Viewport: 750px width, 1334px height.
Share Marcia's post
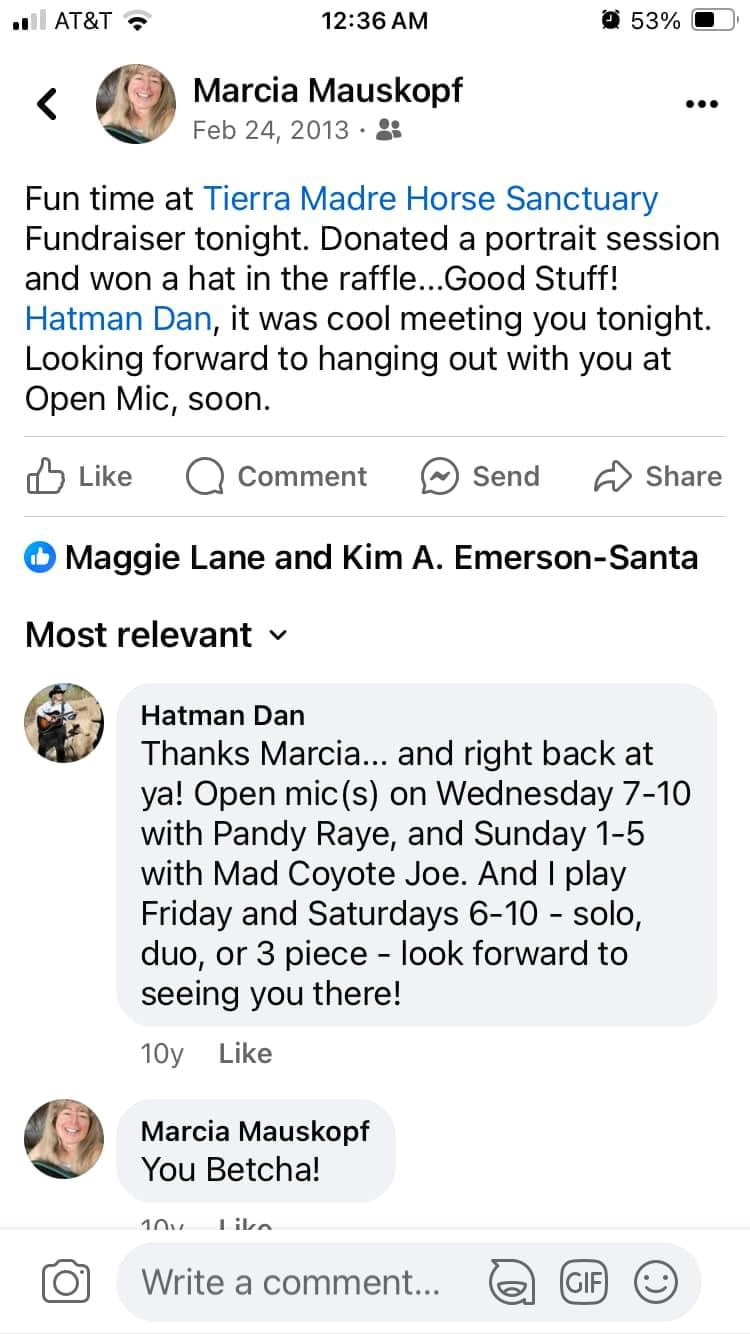coord(657,477)
